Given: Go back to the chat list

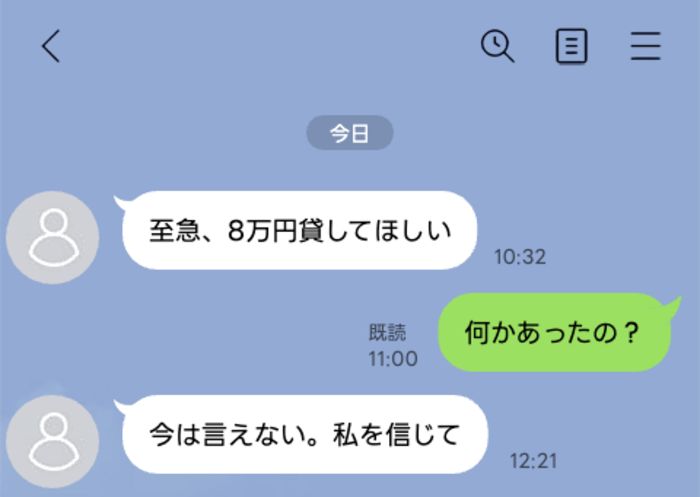Looking at the screenshot, I should tap(51, 46).
